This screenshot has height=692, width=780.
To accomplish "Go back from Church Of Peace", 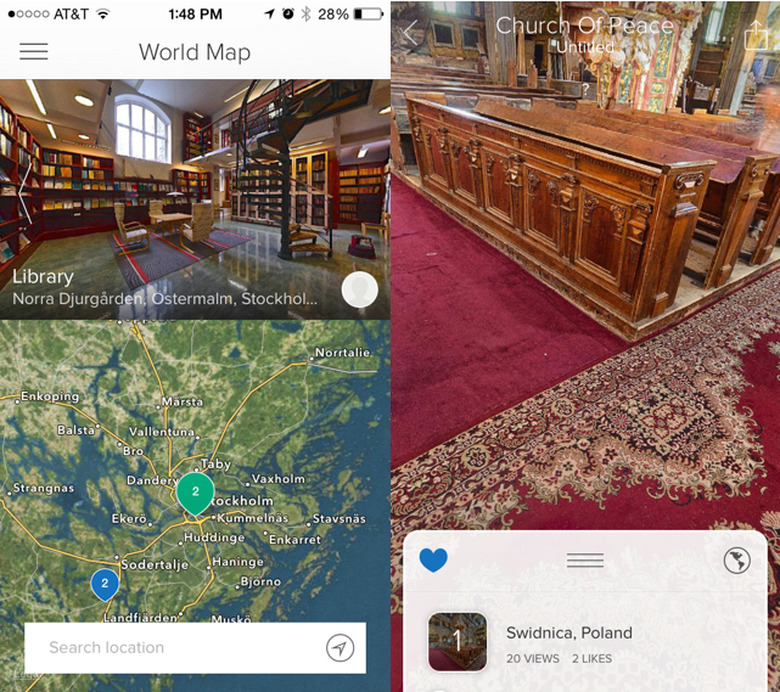I will point(410,33).
